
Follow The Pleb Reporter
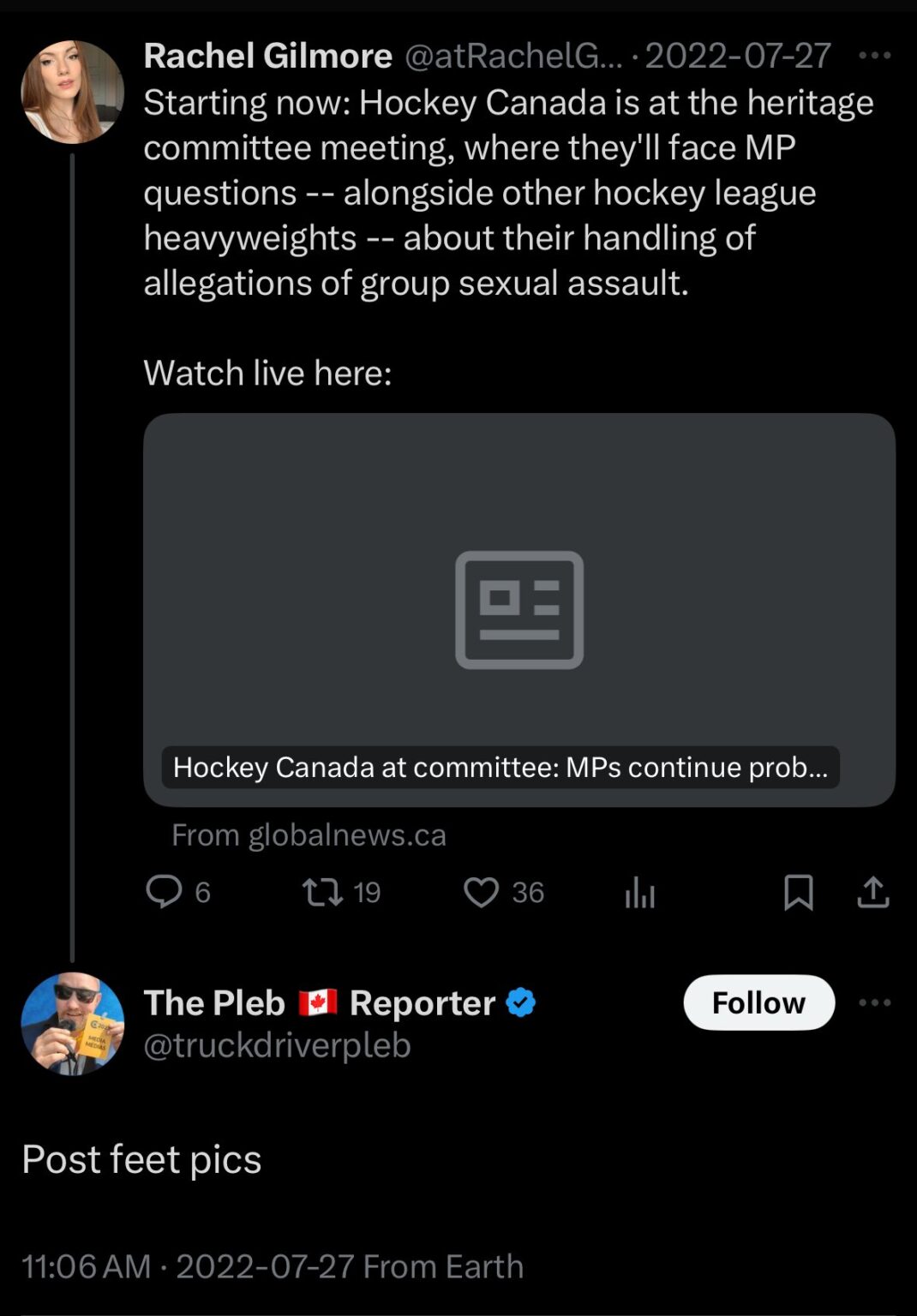pyautogui.click(x=758, y=1002)
